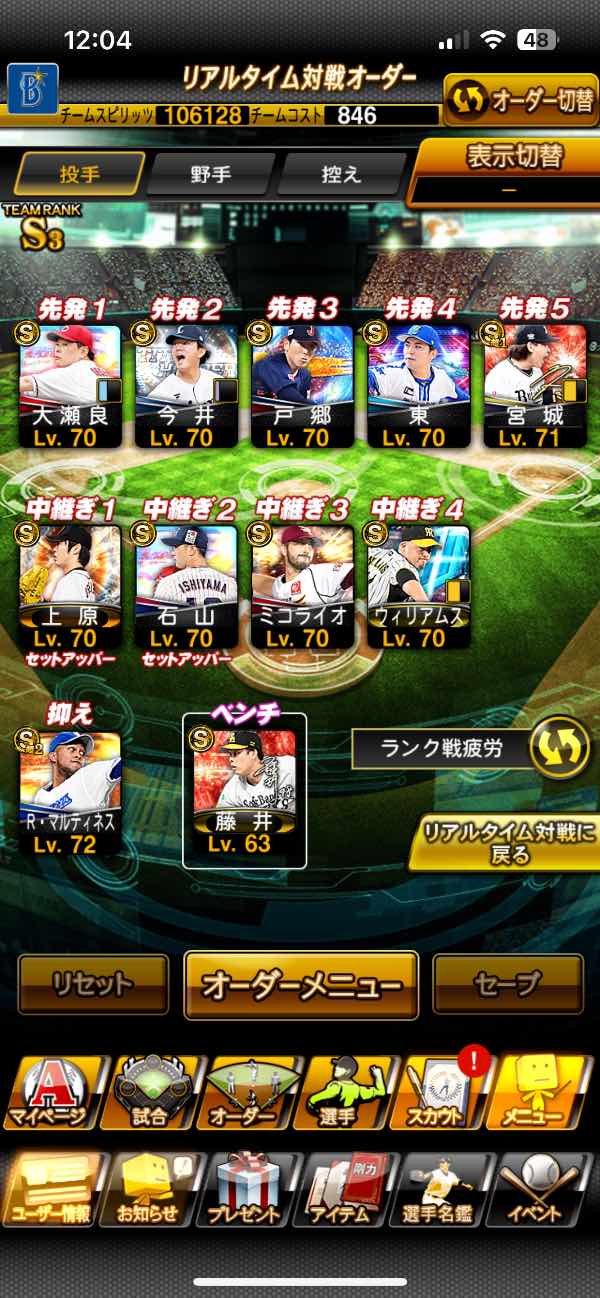Viewport: 600px width, 1298px height.
Task: Tap the リセット button
Action: (x=93, y=984)
